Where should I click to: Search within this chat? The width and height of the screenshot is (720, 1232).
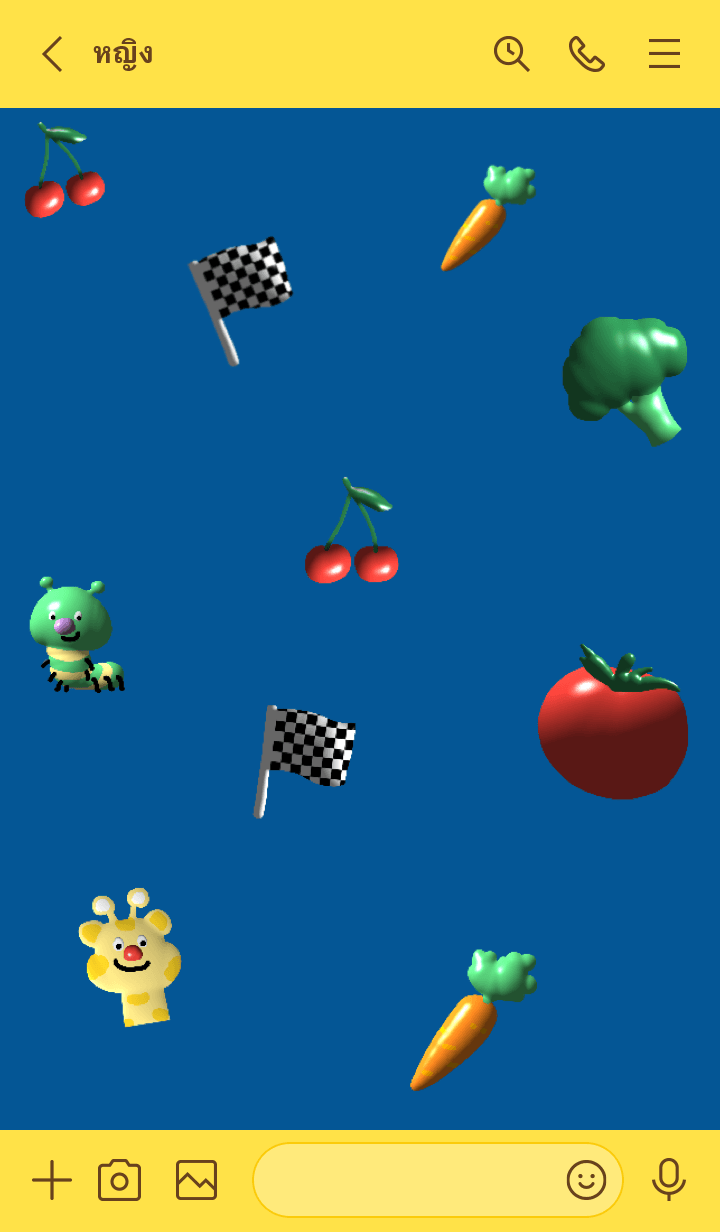click(511, 54)
